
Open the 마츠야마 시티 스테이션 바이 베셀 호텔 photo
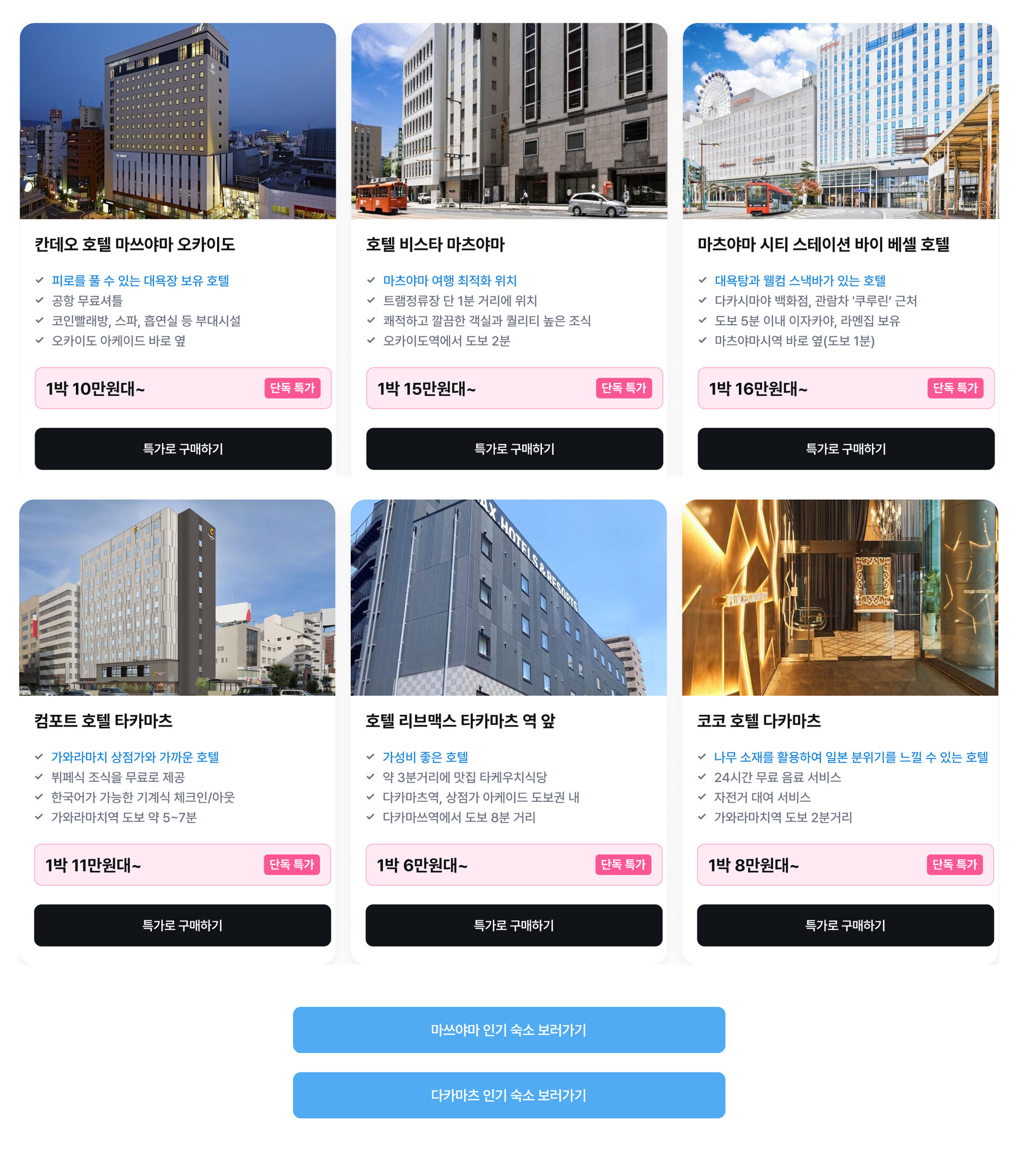[841, 120]
